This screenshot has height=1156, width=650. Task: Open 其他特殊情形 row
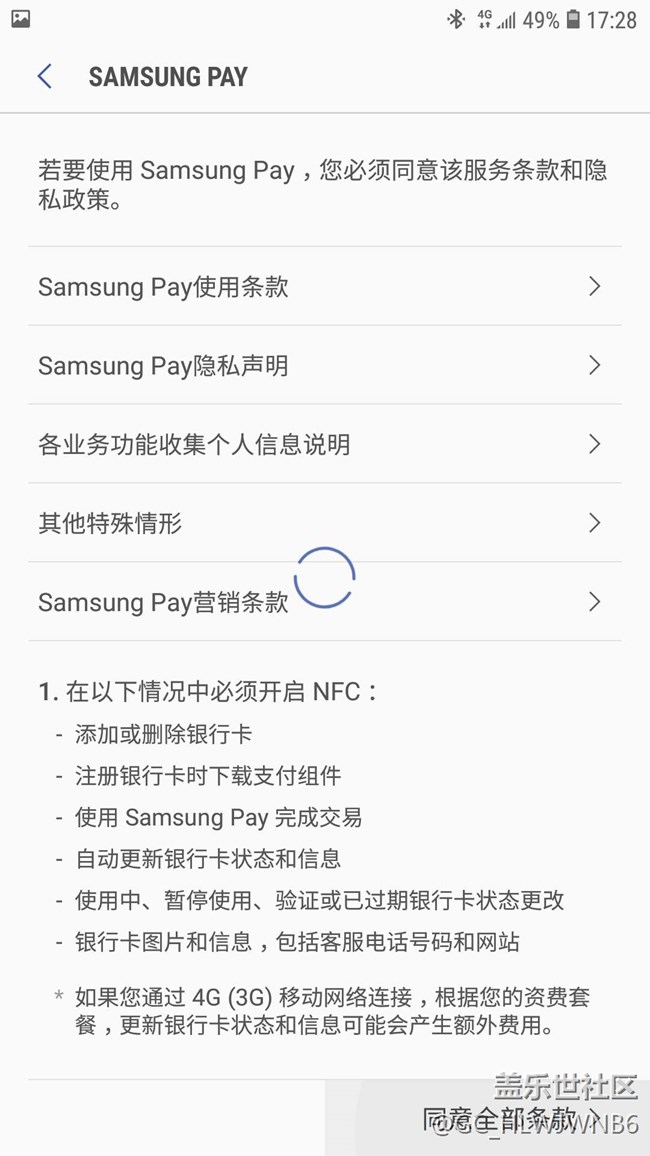pyautogui.click(x=324, y=523)
